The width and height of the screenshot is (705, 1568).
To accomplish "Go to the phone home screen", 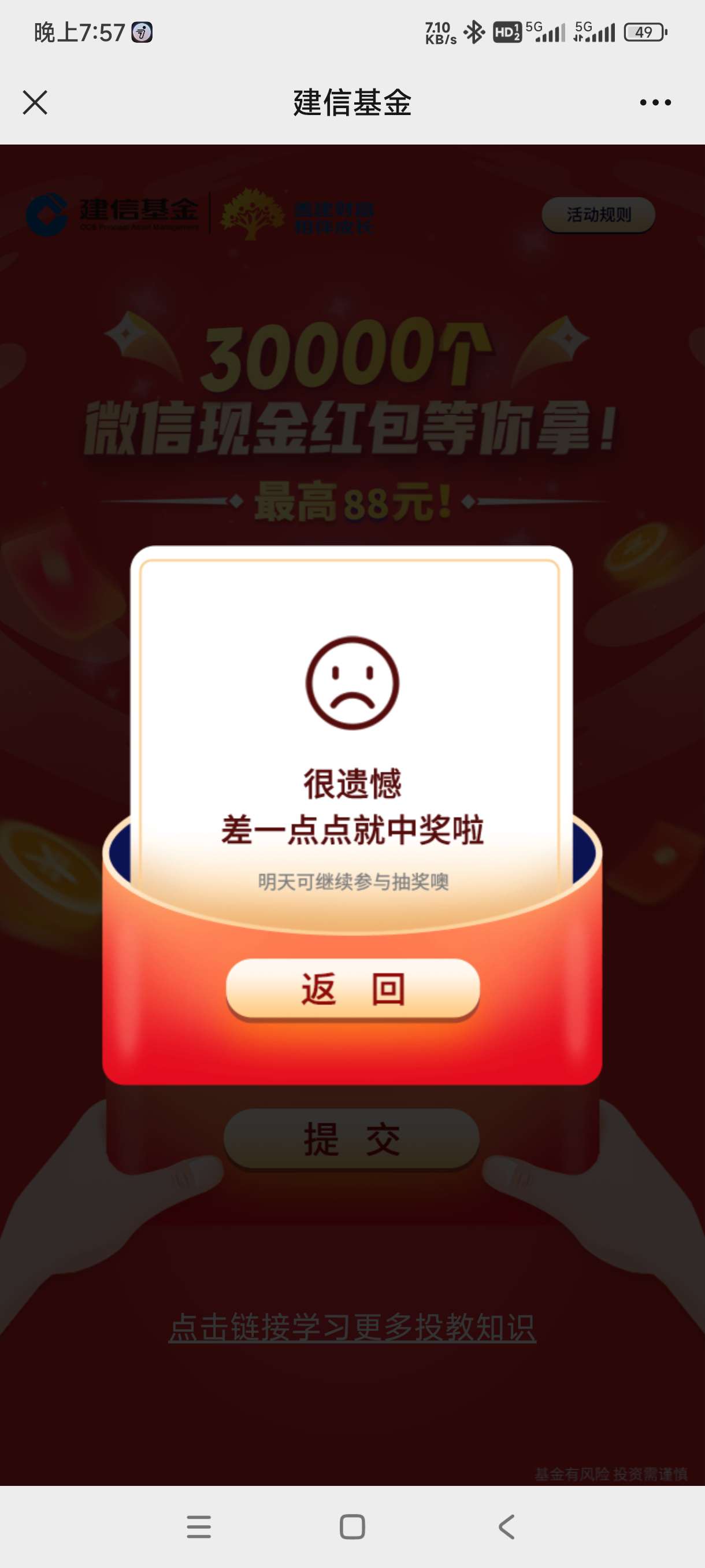I will point(352,1526).
